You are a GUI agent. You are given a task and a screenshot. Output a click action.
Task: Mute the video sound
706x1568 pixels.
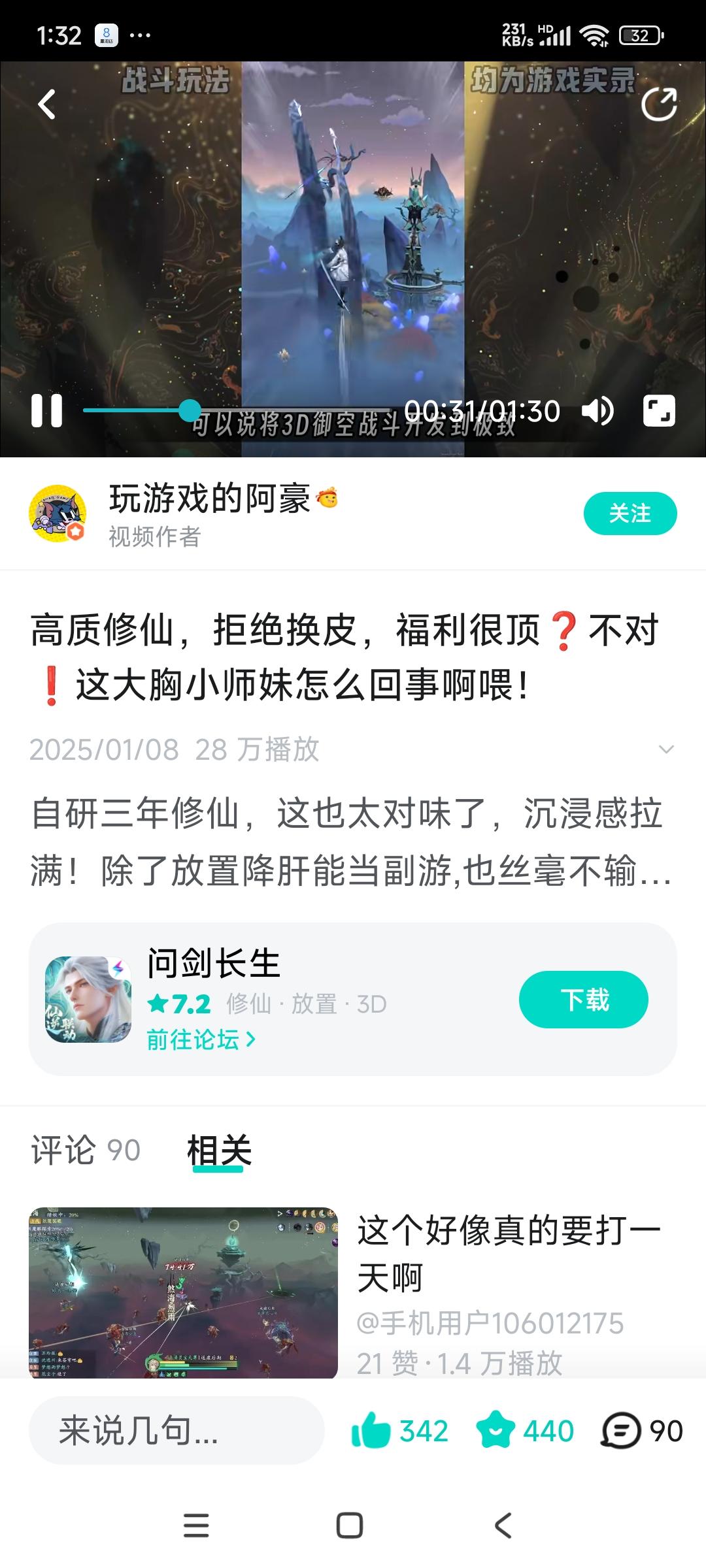(597, 411)
